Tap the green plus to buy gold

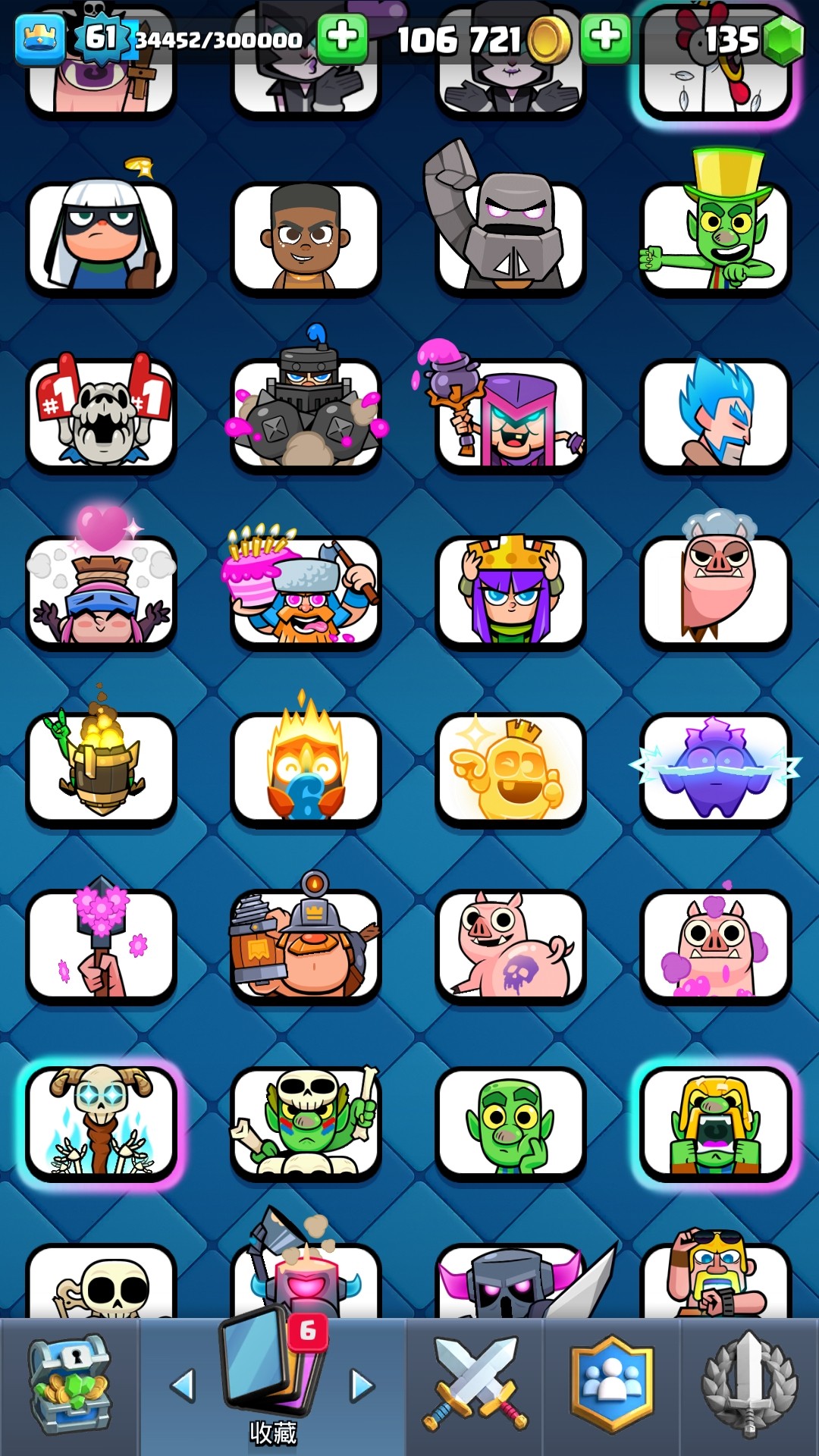point(605,37)
